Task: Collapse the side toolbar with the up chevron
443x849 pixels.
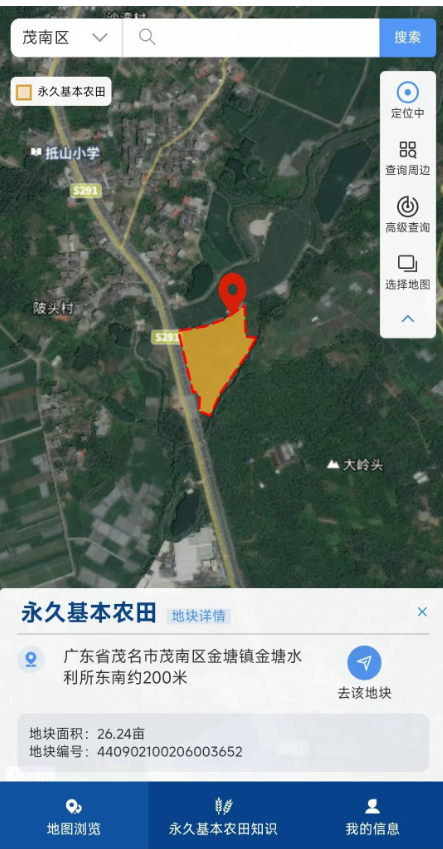Action: coord(408,319)
